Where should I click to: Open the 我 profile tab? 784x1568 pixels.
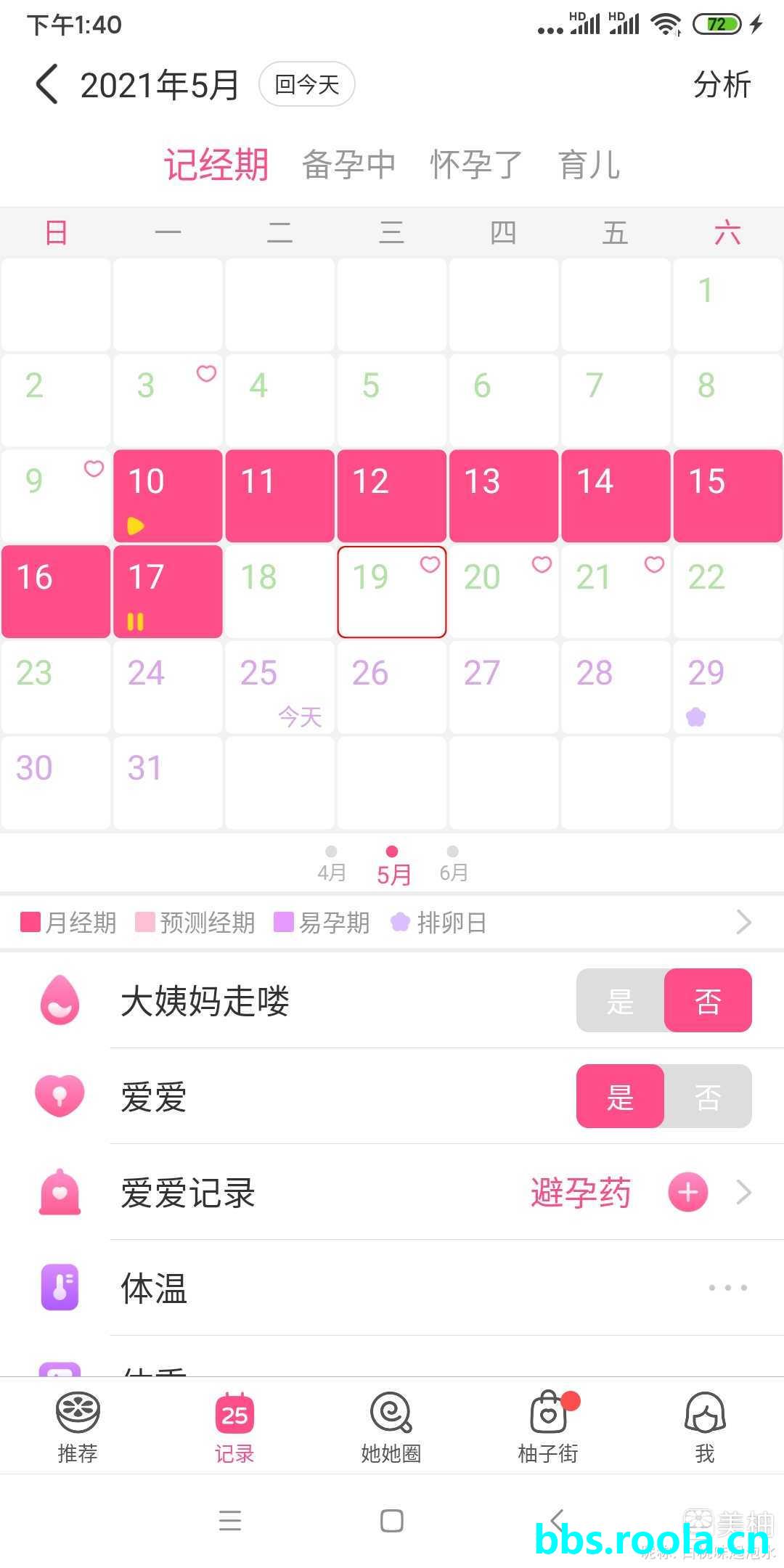705,1426
